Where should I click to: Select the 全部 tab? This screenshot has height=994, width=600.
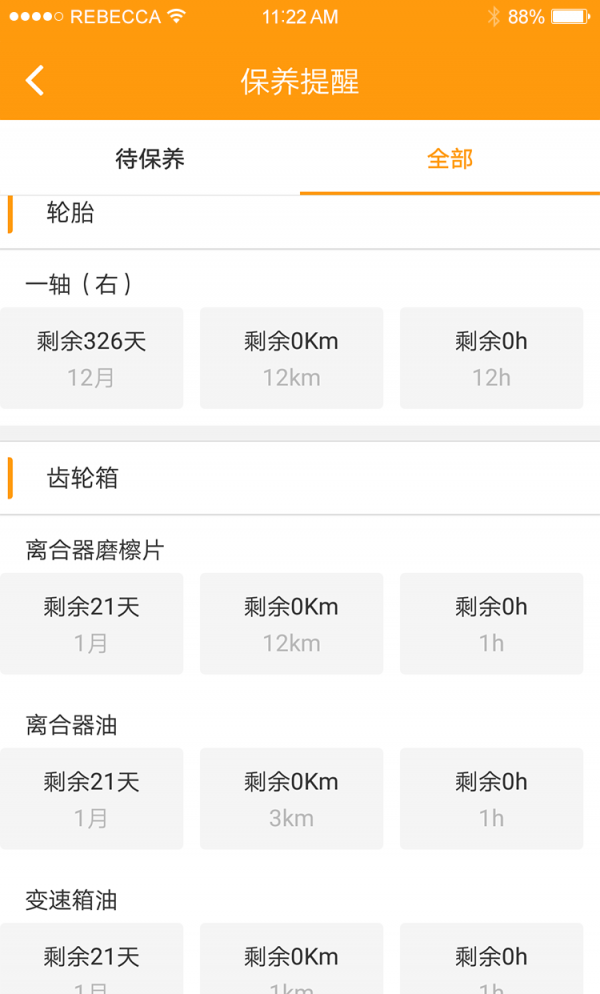click(x=450, y=159)
